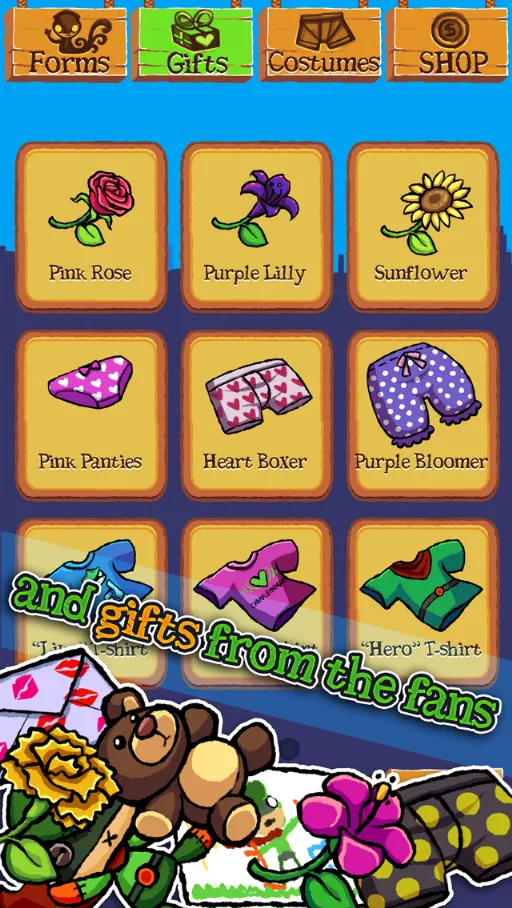Tap the Pink Panties gift card
Viewport: 512px width, 908px height.
point(91,415)
